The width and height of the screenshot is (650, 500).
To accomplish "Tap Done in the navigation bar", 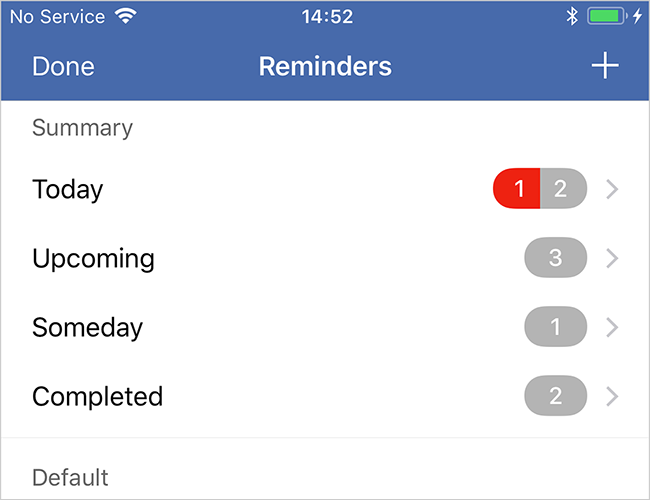I will click(63, 67).
